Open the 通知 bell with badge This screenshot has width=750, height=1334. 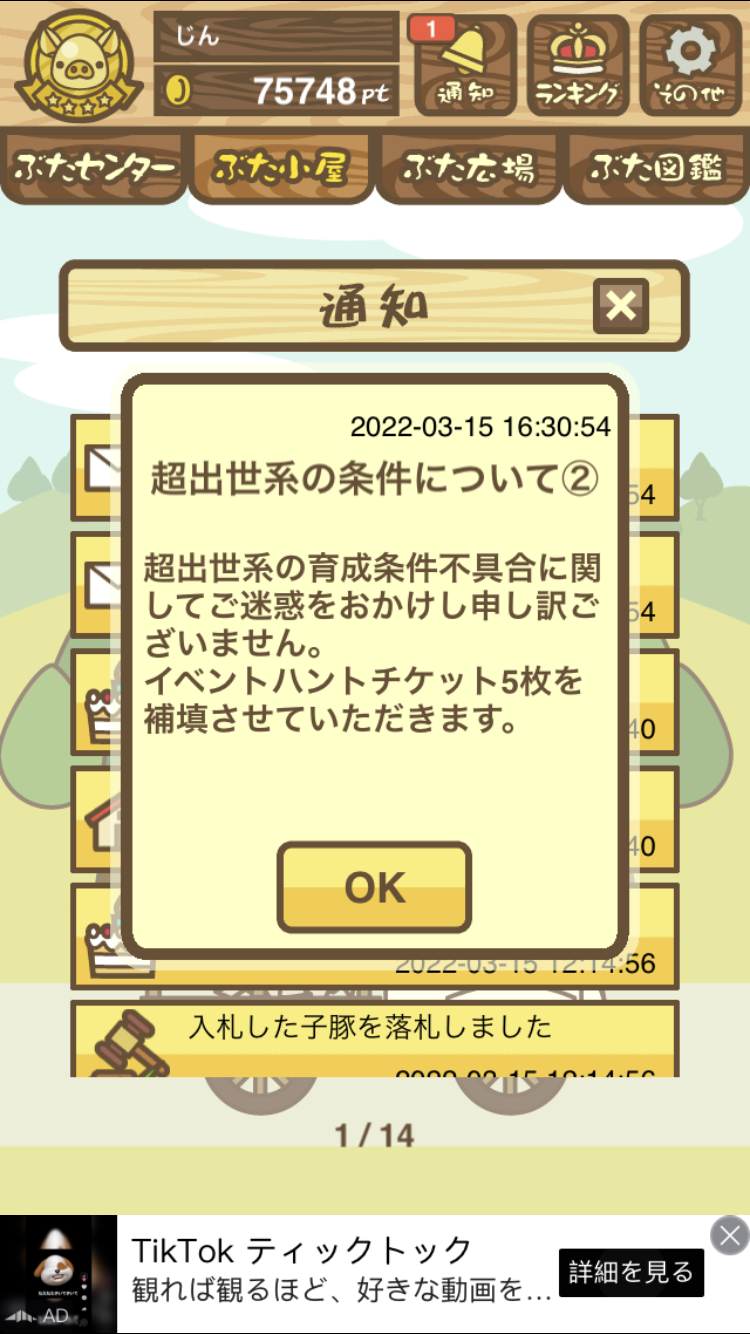click(464, 65)
